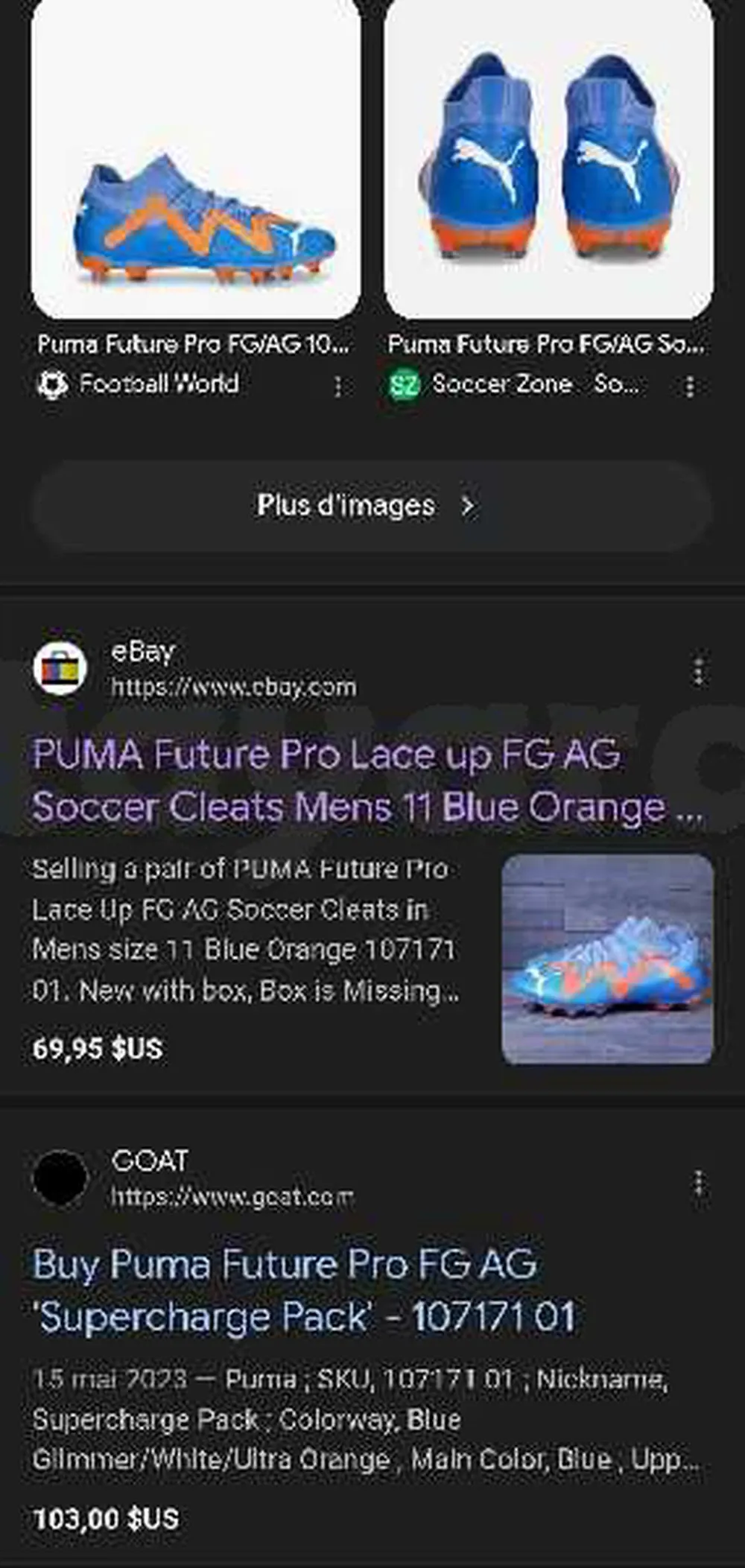Viewport: 745px width, 1568px height.
Task: Open the Football World shoe image result
Action: 196,160
